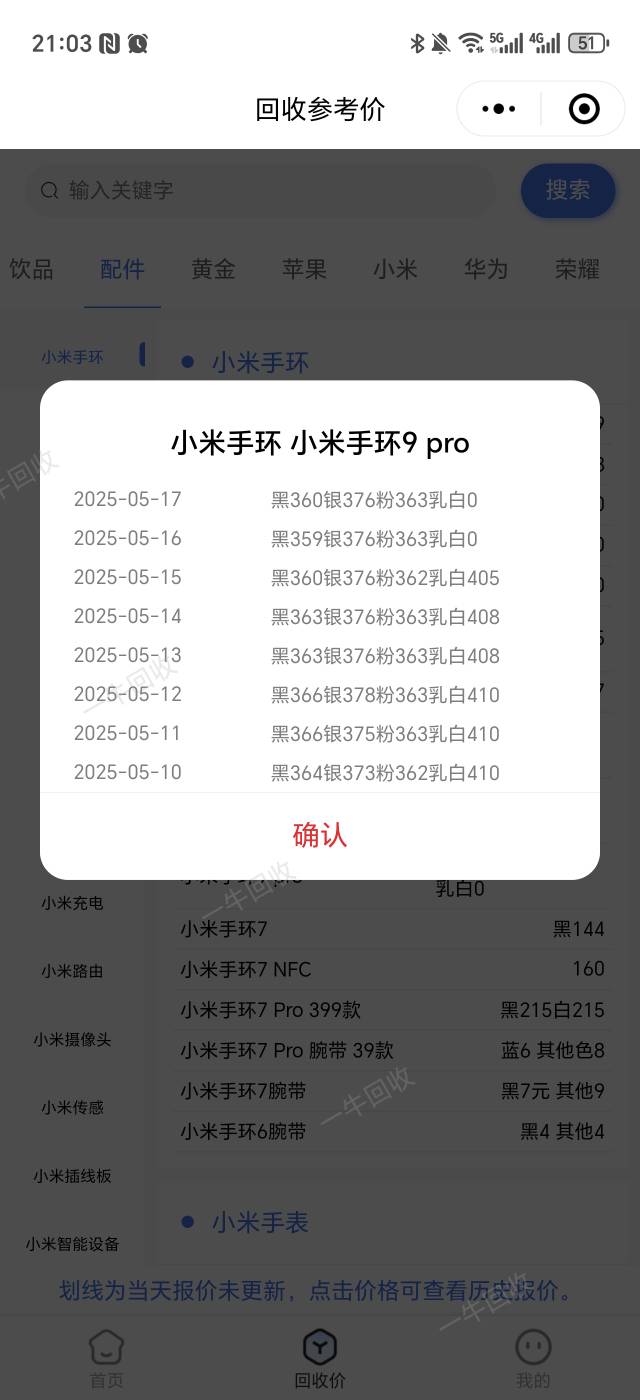Close the mini program via the capsule button
The image size is (640, 1400).
coord(583,109)
